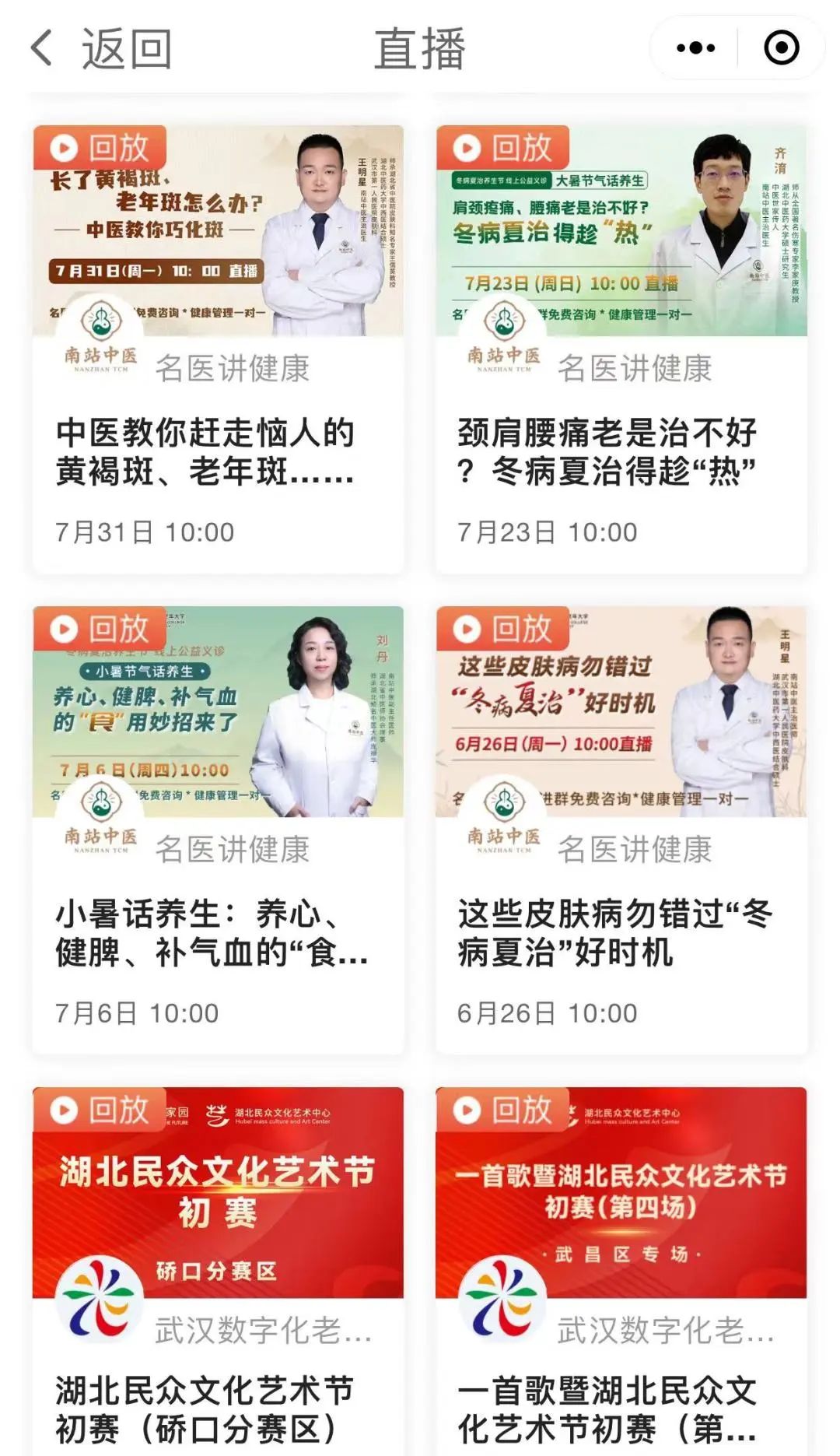This screenshot has width=840, height=1456.
Task: Open replay about 黄褐斑、老年斑 on 7月31日
Action: point(218,350)
